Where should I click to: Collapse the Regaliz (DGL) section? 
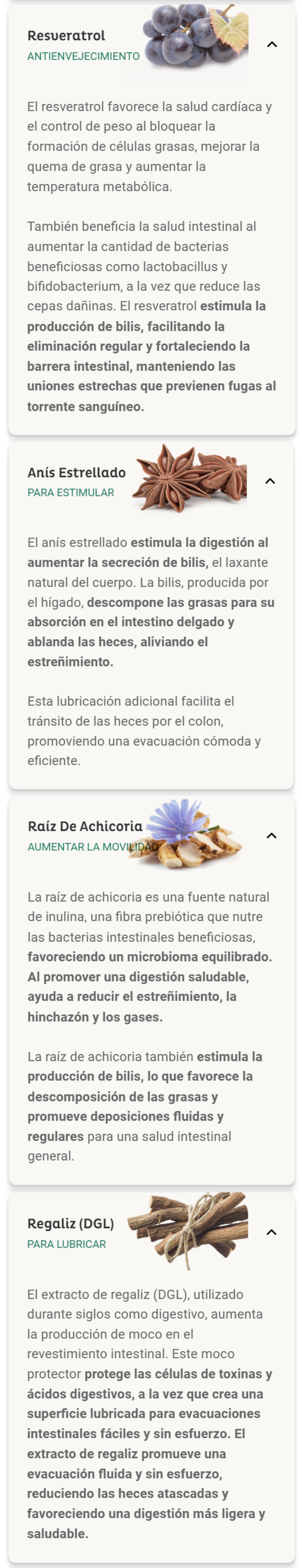[271, 1232]
